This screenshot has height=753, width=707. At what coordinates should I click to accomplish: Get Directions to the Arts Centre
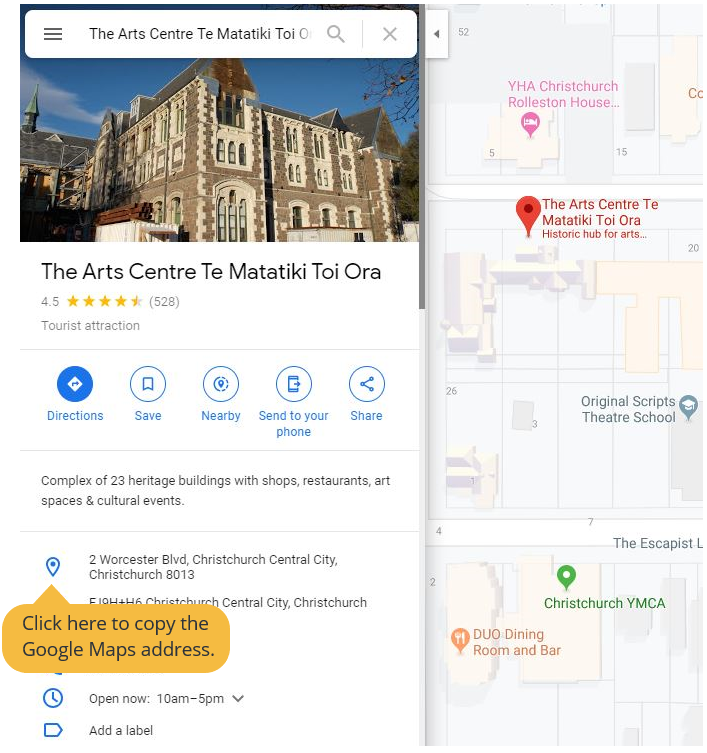click(x=75, y=384)
